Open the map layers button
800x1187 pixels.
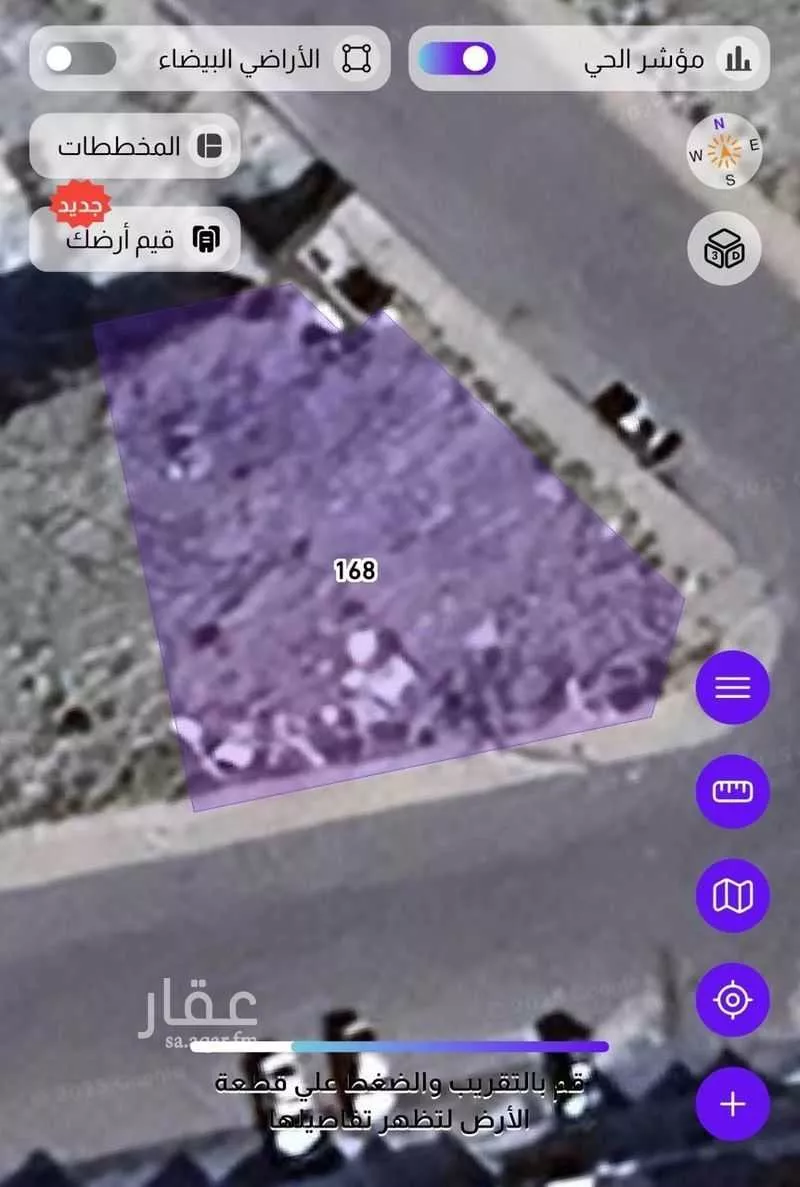tap(732, 895)
